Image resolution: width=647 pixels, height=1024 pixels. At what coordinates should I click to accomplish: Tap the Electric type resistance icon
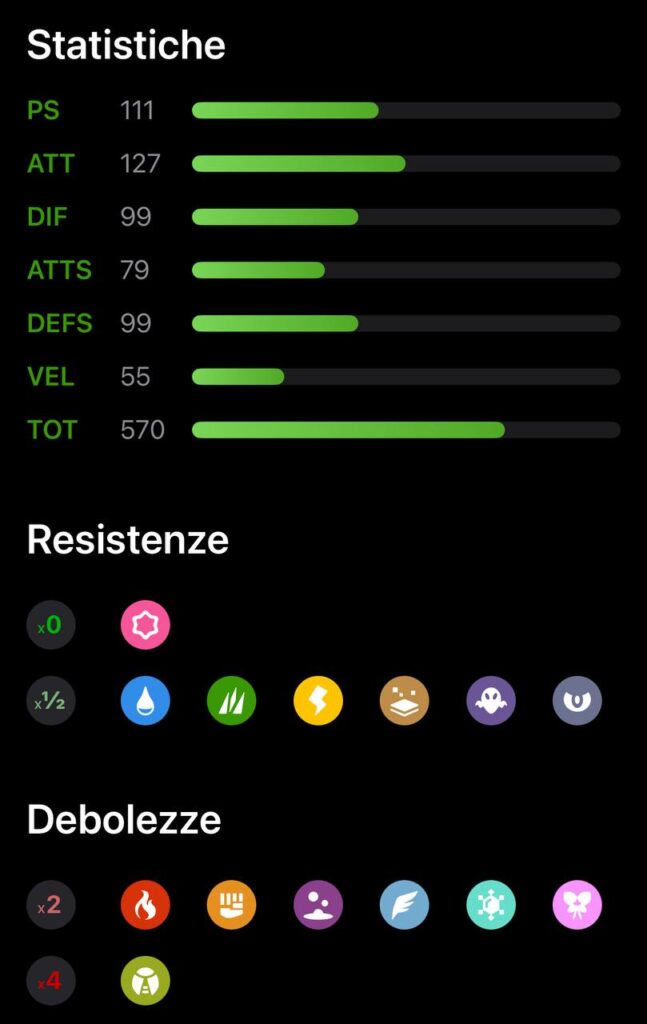click(x=318, y=701)
